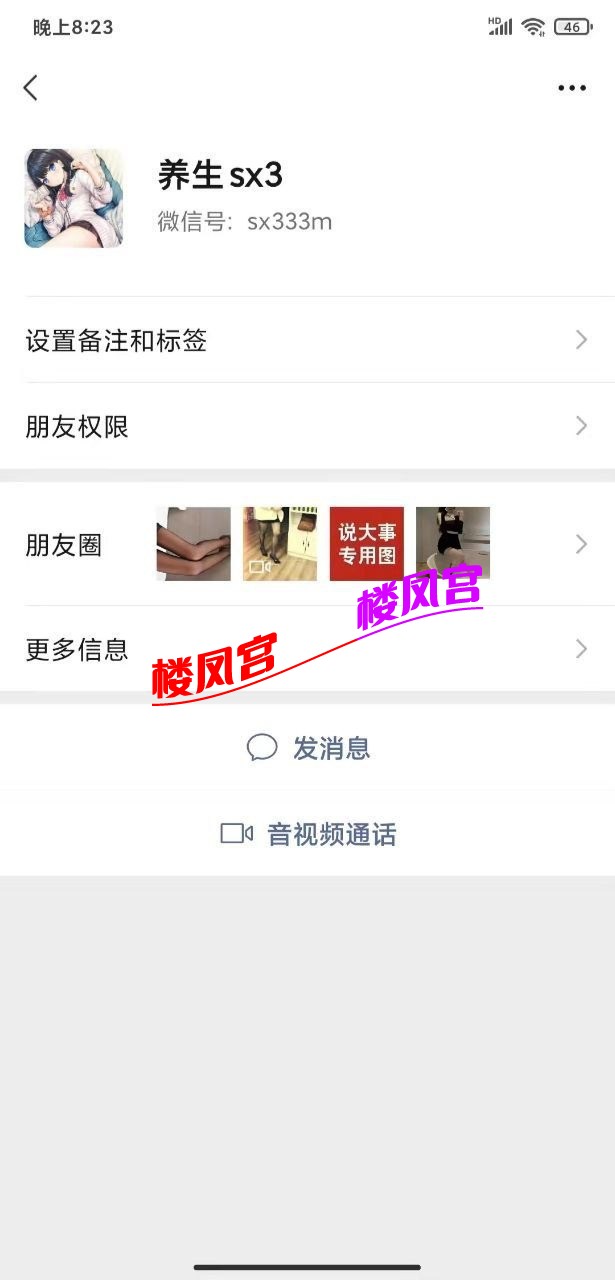
Task: Start 音视频通话 call
Action: 308,834
